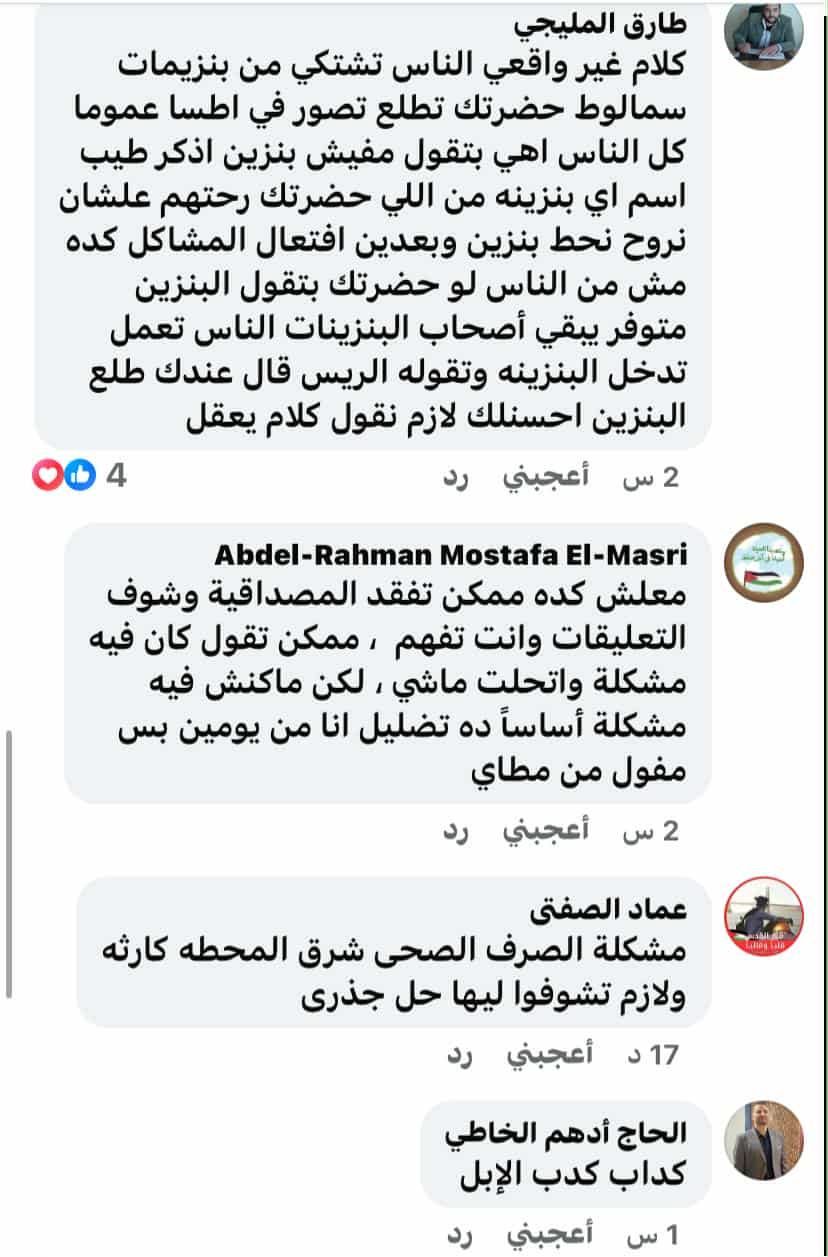
Task: Open Abdel-Rahman Mostafa El-Masri's avatar
Action: 763,561
